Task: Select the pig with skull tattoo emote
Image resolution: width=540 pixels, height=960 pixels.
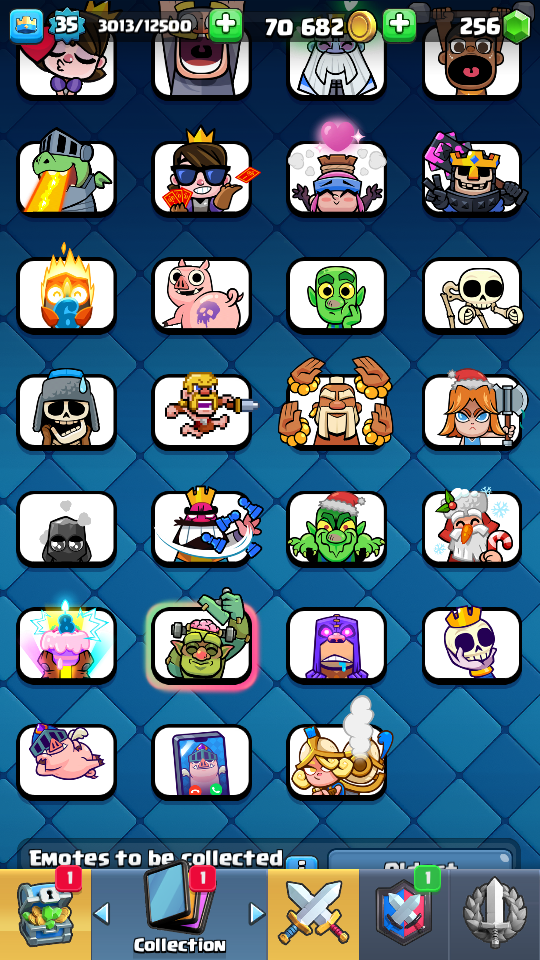Action: [x=201, y=295]
